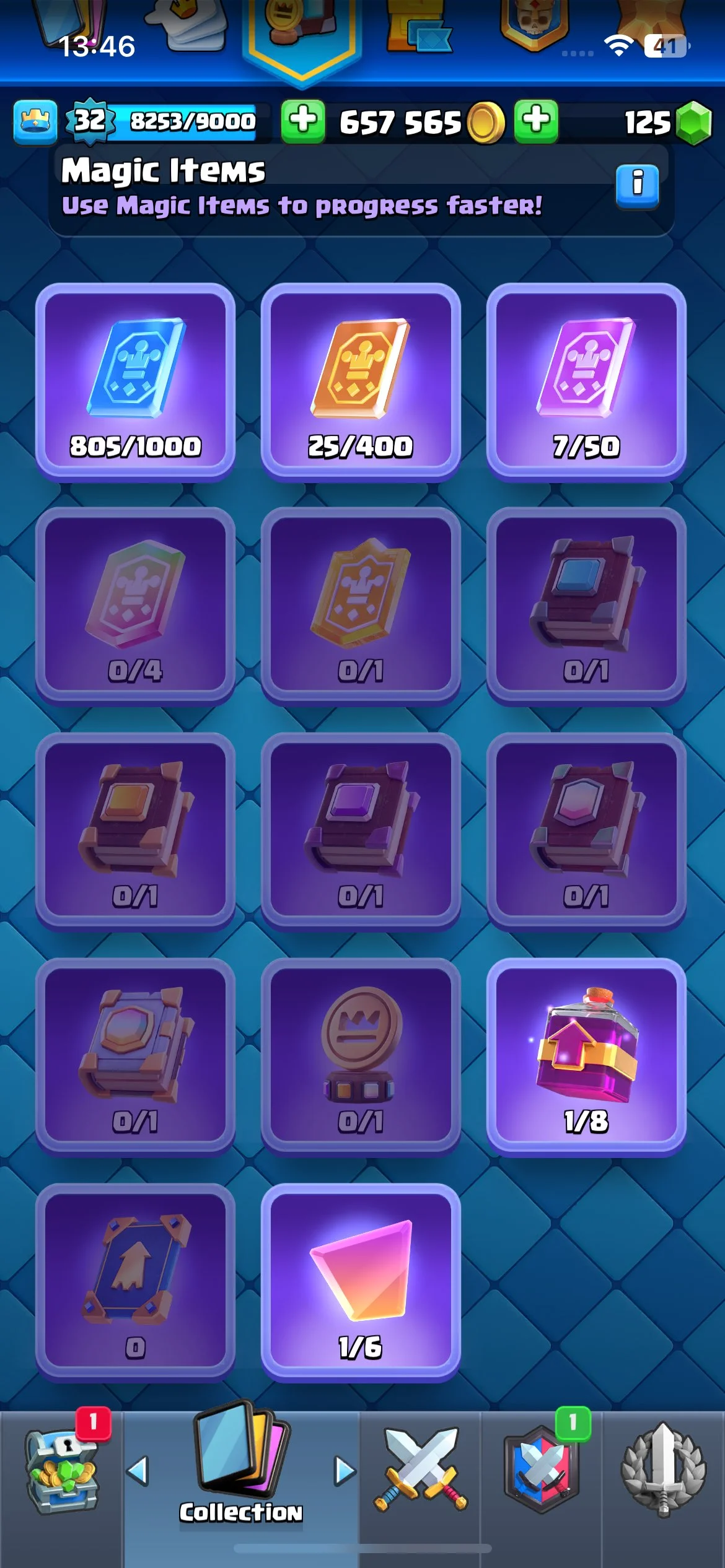Open the blue Common Wild Card 805/1000
The image size is (725, 1568).
point(135,381)
